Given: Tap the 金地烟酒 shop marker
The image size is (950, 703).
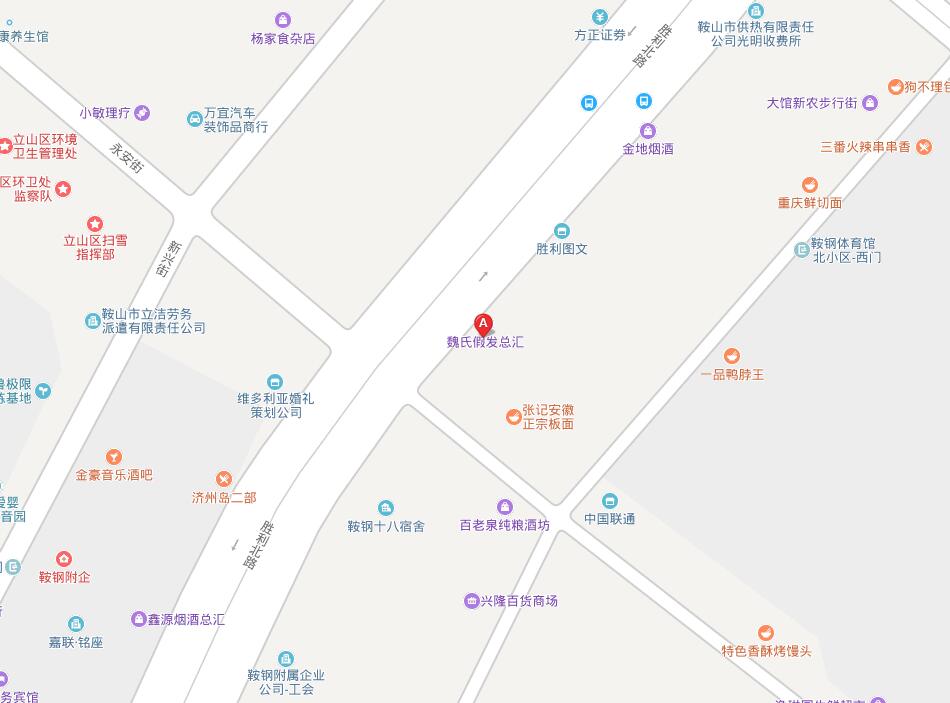Looking at the screenshot, I should pyautogui.click(x=648, y=131).
